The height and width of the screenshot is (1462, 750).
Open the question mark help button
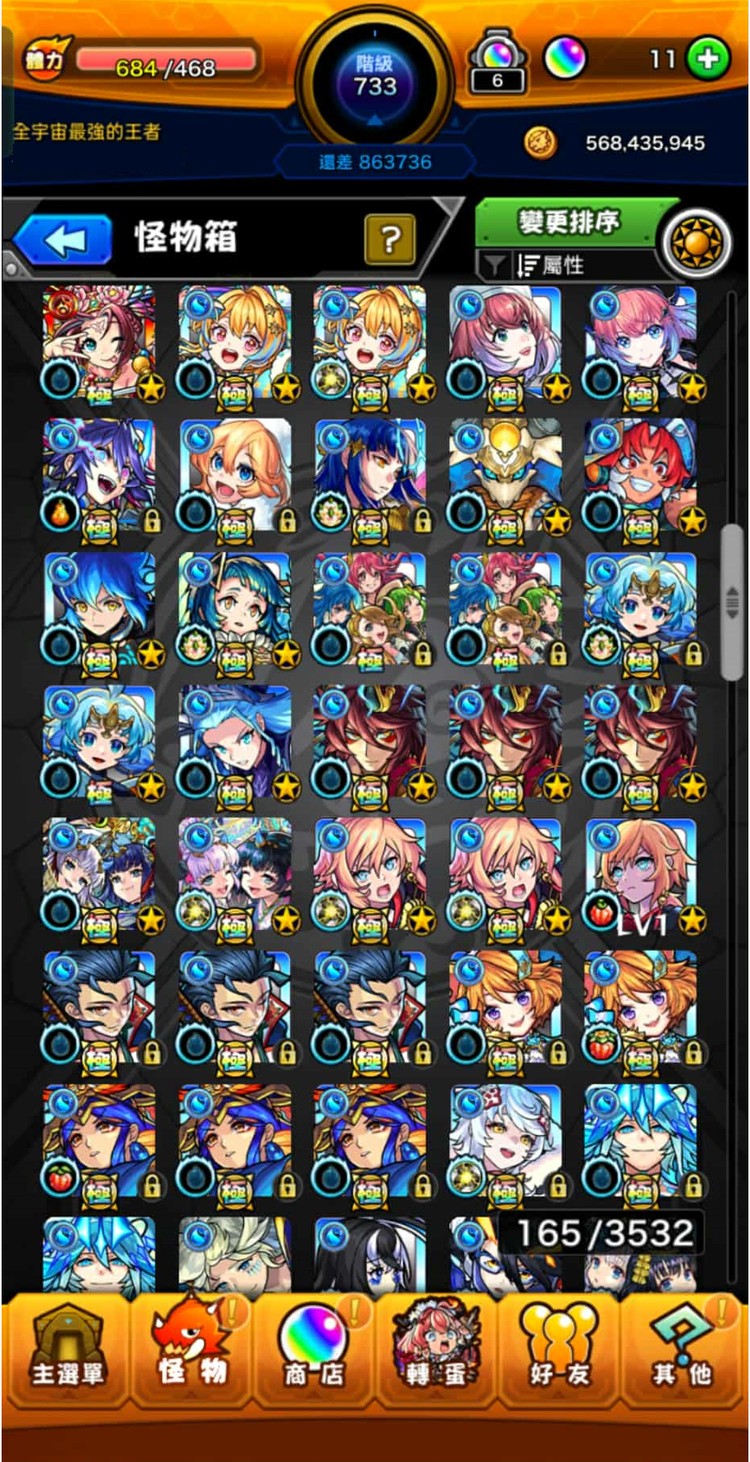pos(390,240)
